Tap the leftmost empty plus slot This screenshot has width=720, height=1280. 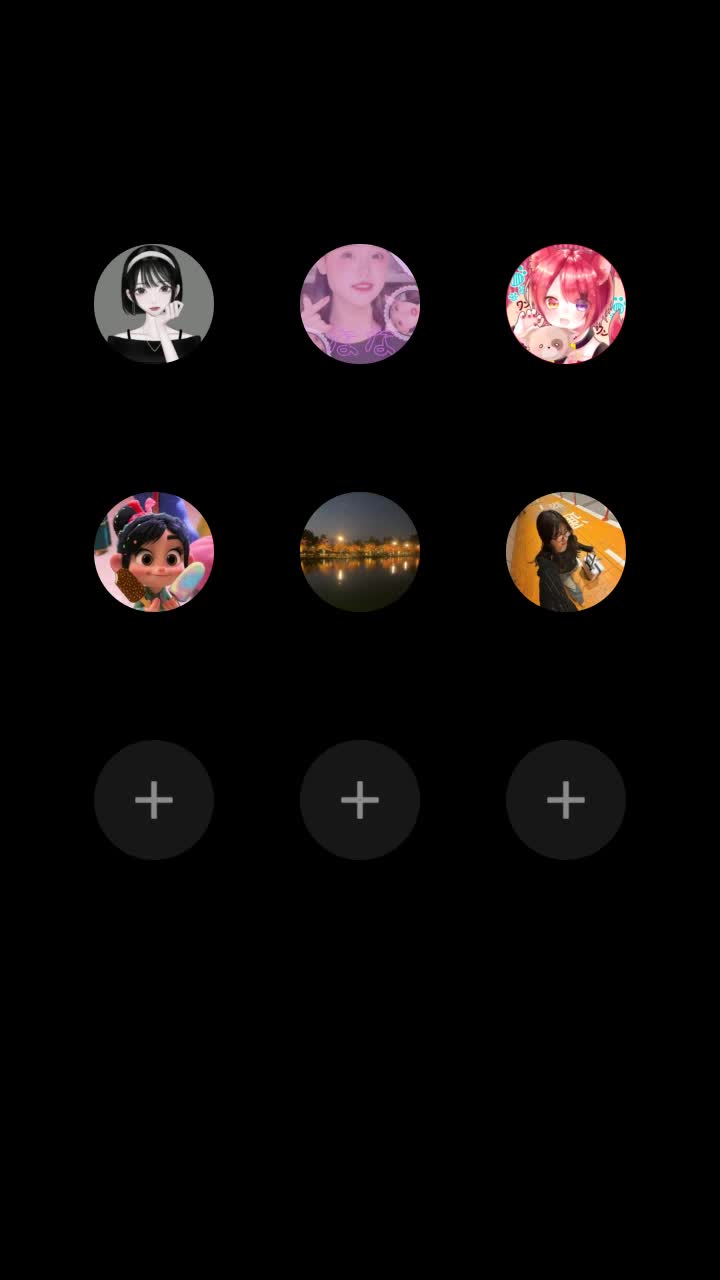click(154, 800)
